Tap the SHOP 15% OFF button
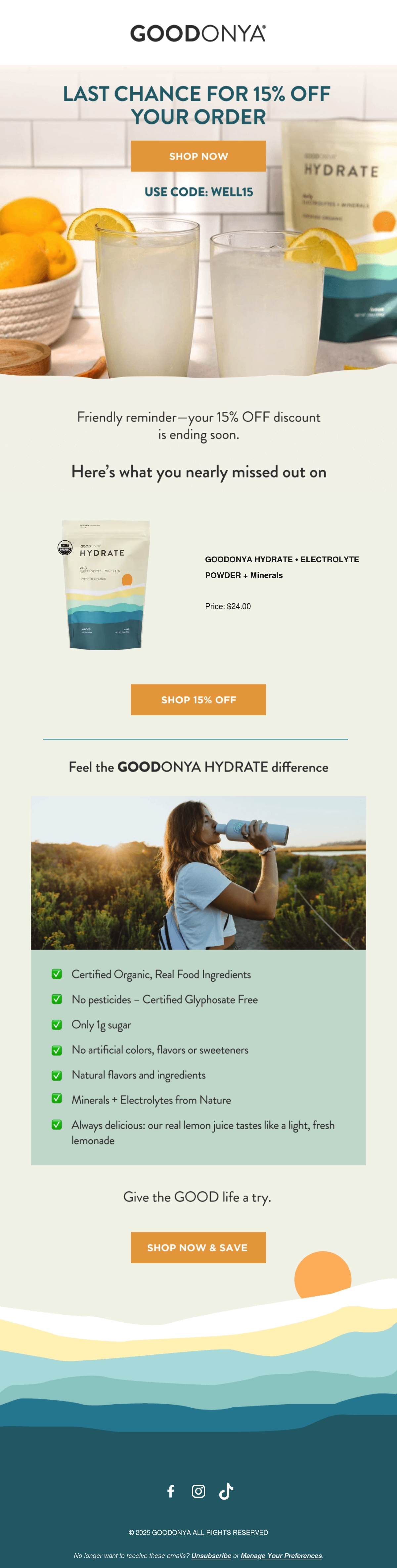 [198, 699]
